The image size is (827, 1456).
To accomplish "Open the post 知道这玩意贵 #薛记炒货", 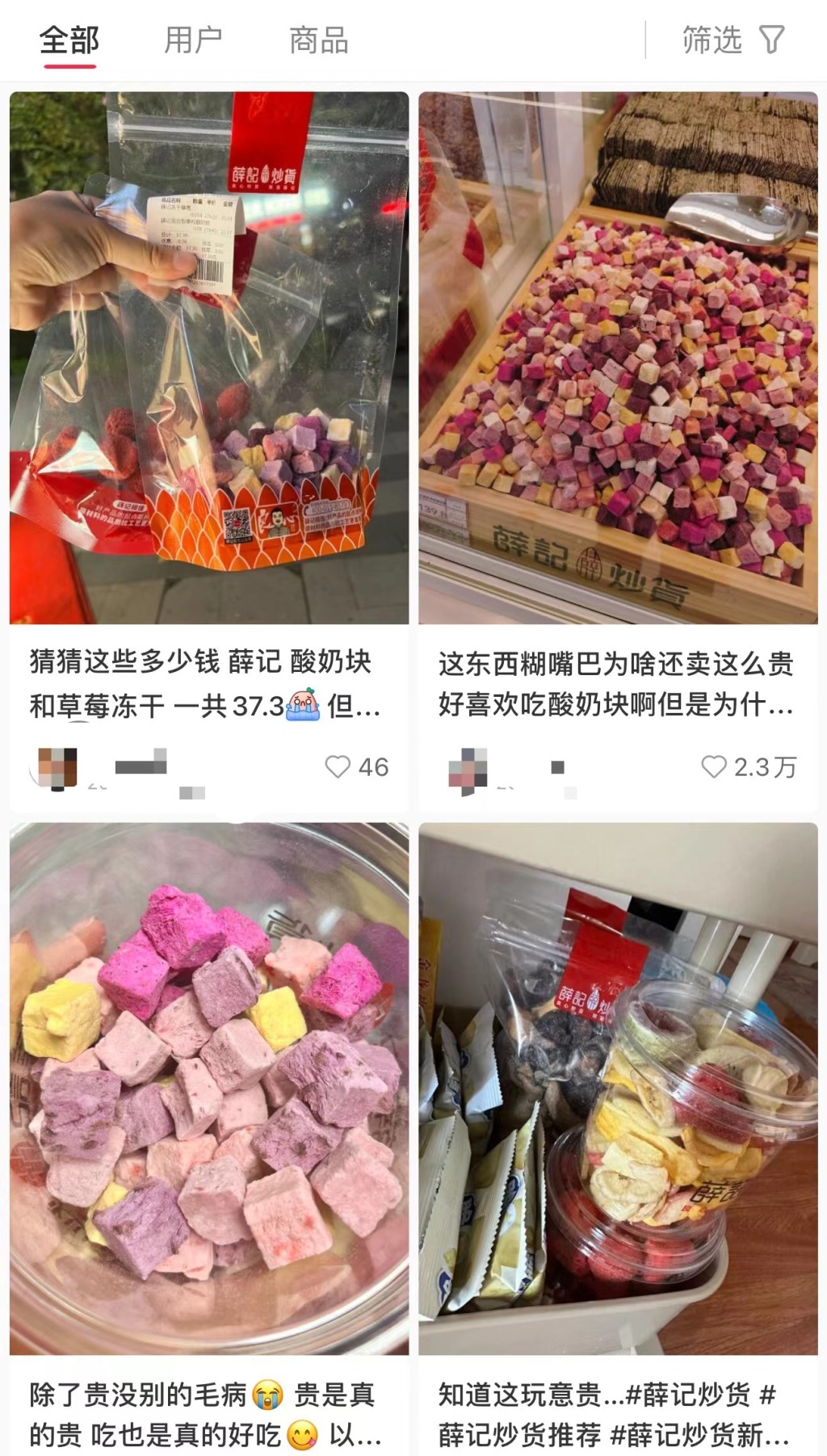I will (x=618, y=1089).
